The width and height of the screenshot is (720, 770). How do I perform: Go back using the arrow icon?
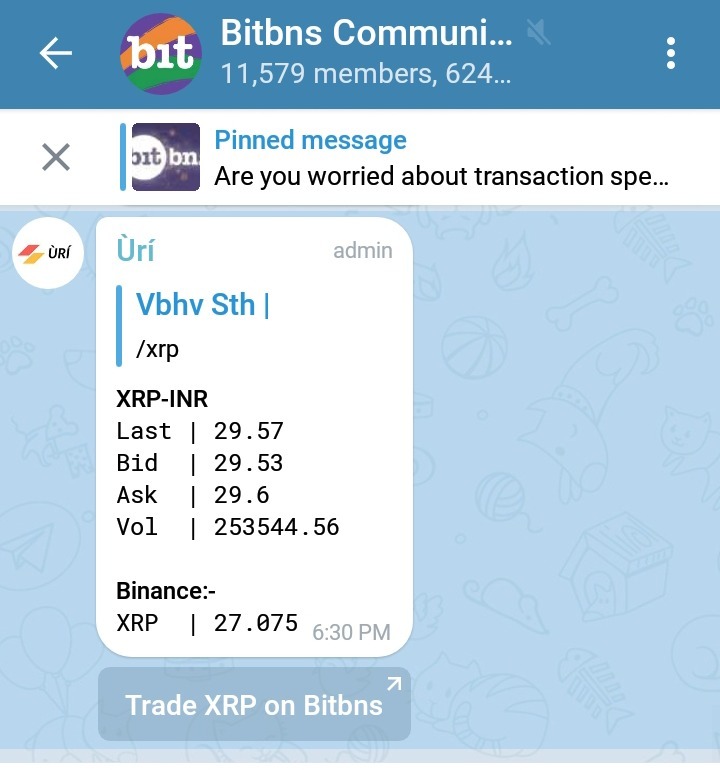point(56,54)
